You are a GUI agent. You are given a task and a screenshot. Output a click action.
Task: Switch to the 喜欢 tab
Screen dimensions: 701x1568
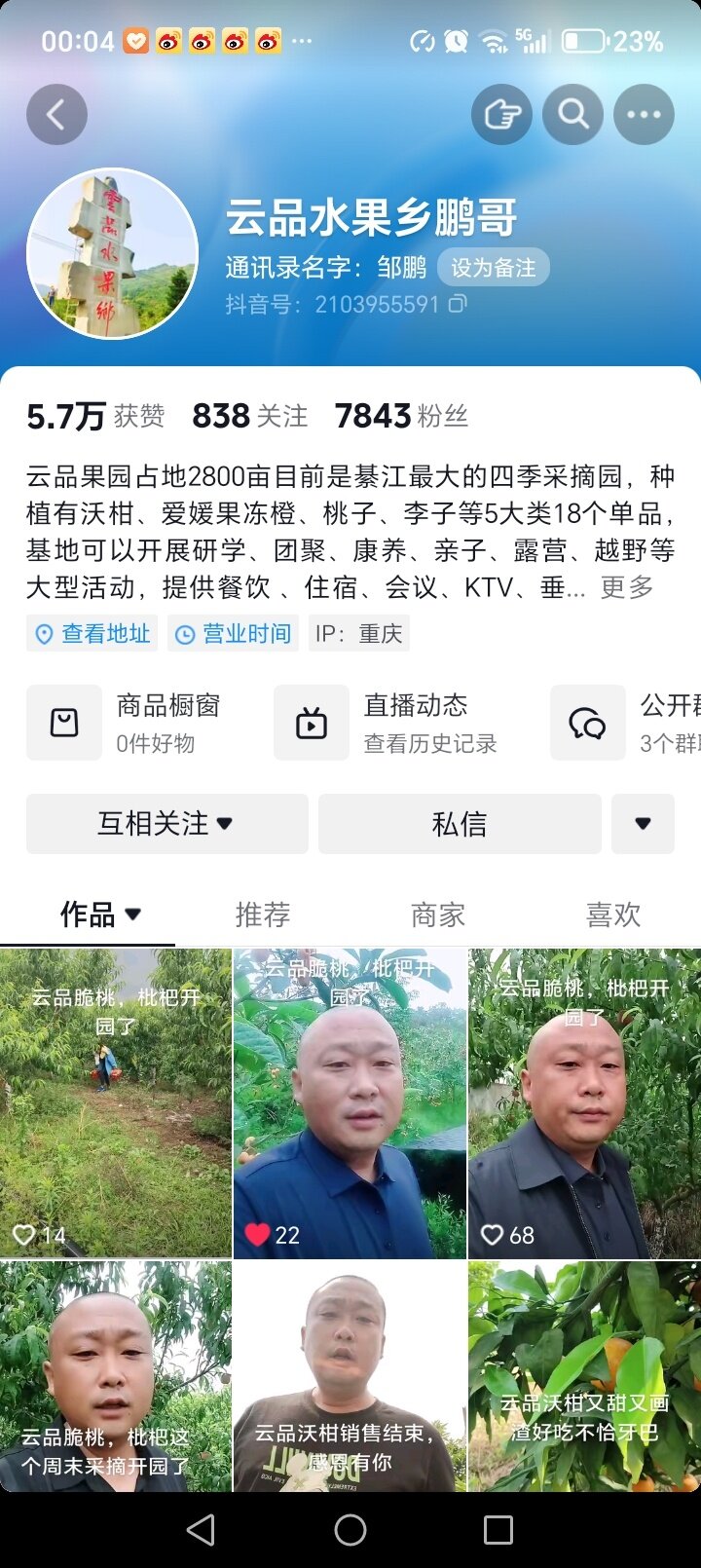(613, 915)
